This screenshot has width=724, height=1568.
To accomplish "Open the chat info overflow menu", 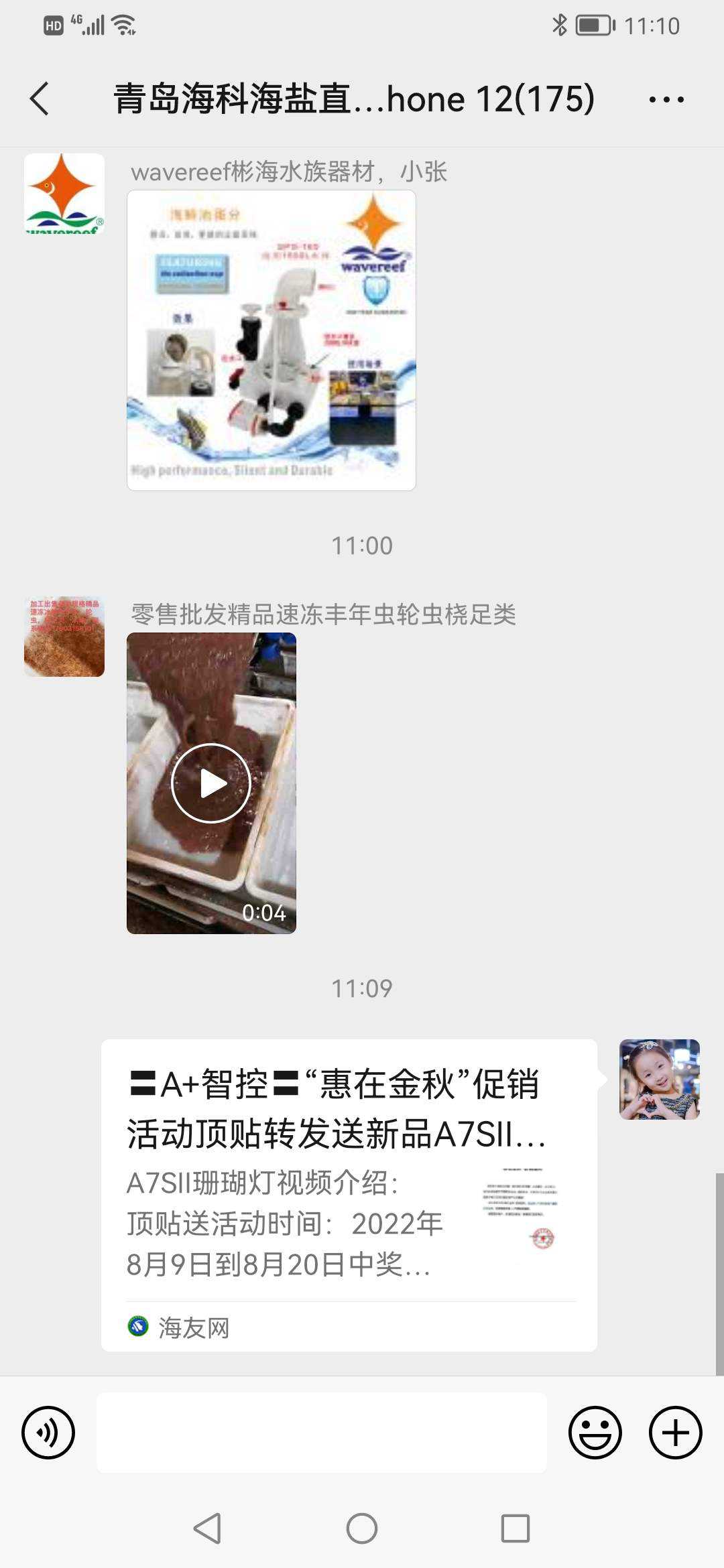I will 666,100.
